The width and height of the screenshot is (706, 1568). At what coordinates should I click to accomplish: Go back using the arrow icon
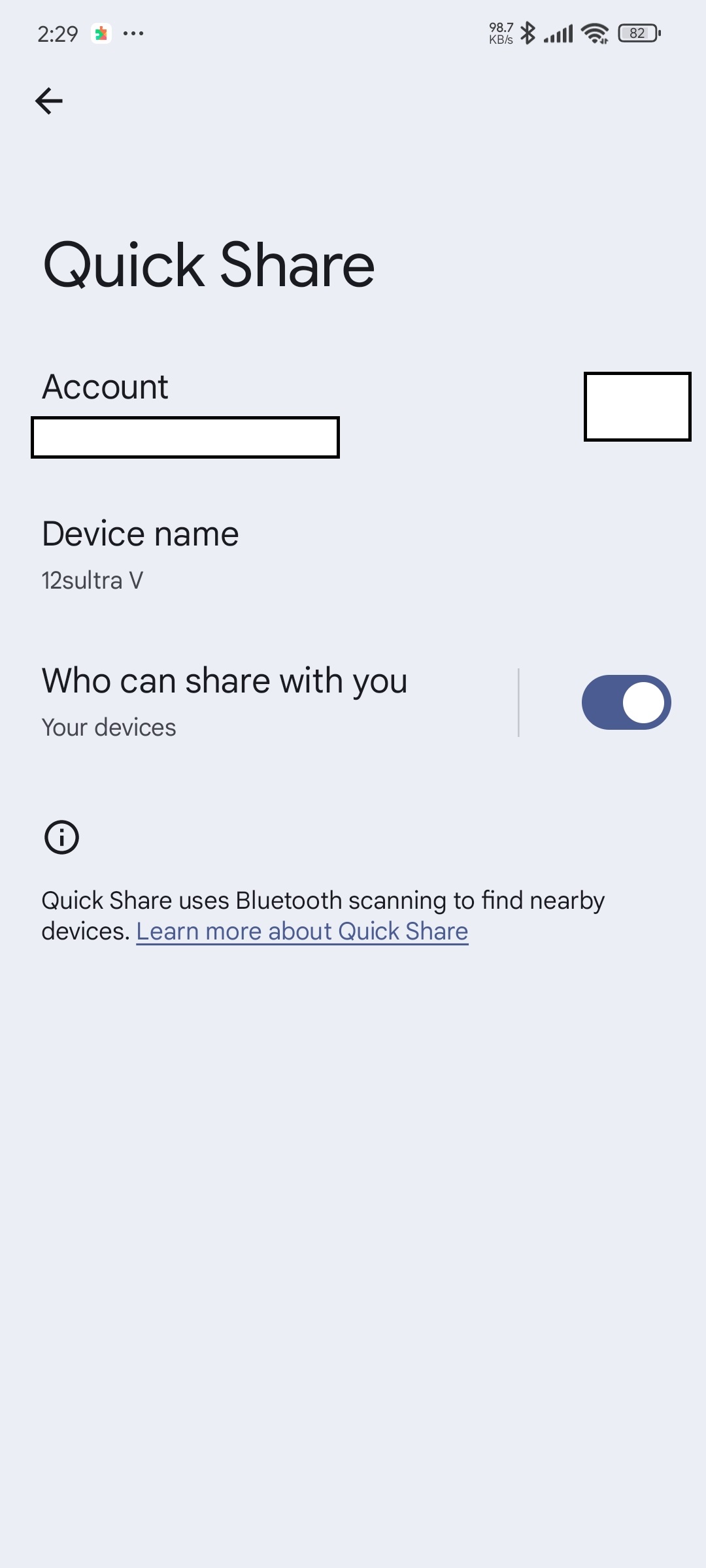click(49, 101)
